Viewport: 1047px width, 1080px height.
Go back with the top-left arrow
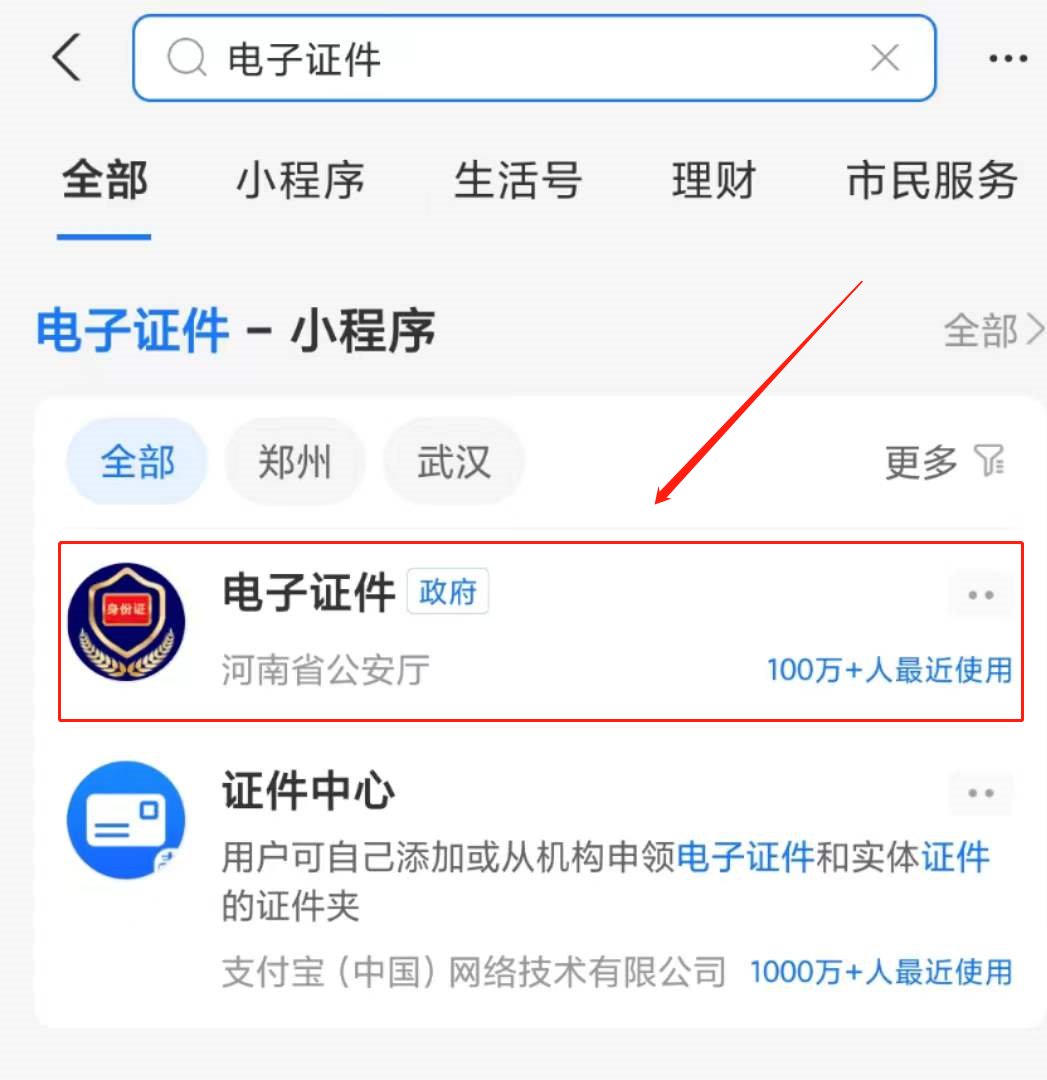(x=66, y=58)
